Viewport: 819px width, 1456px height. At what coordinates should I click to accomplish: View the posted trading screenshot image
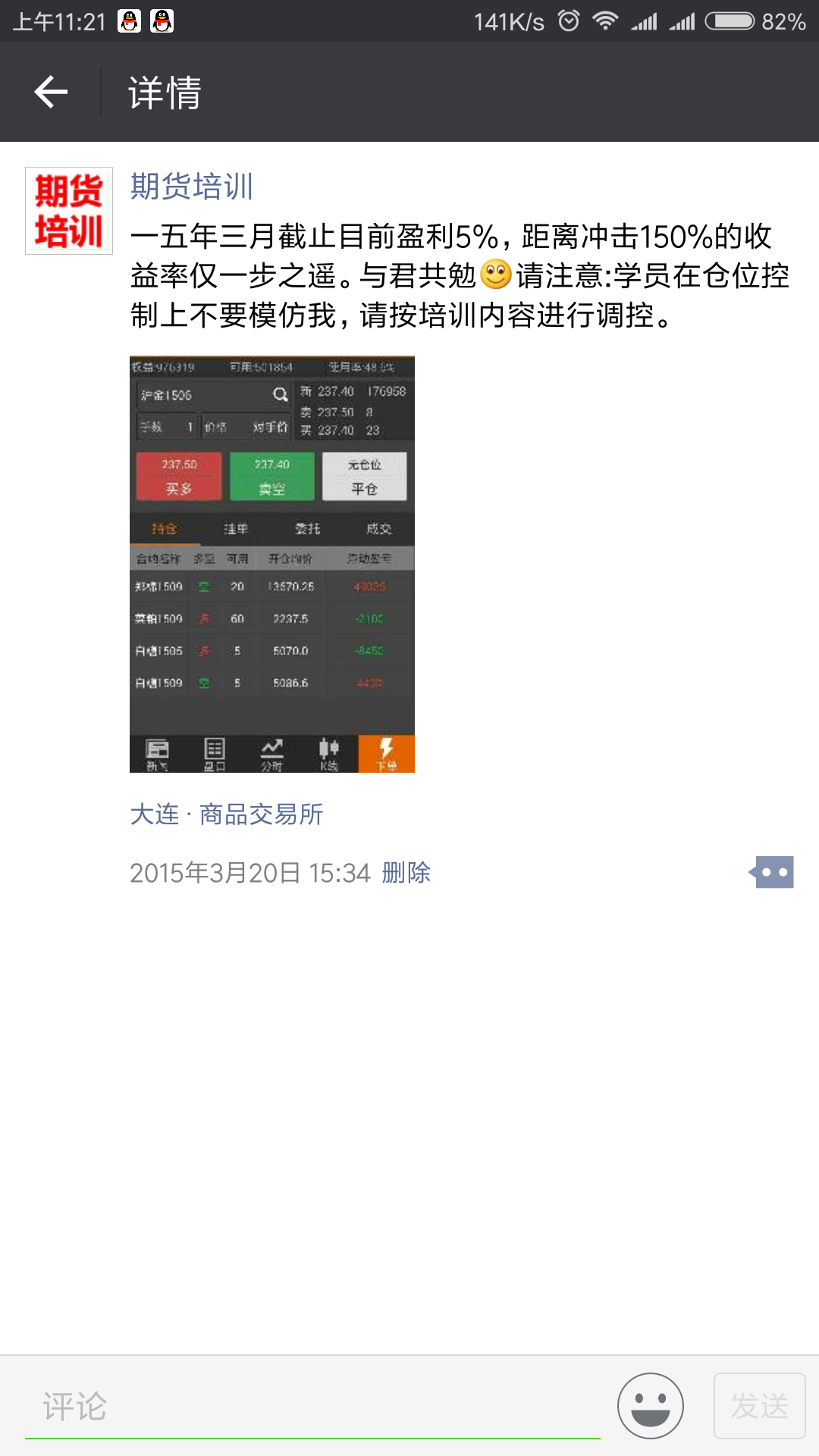(x=272, y=564)
